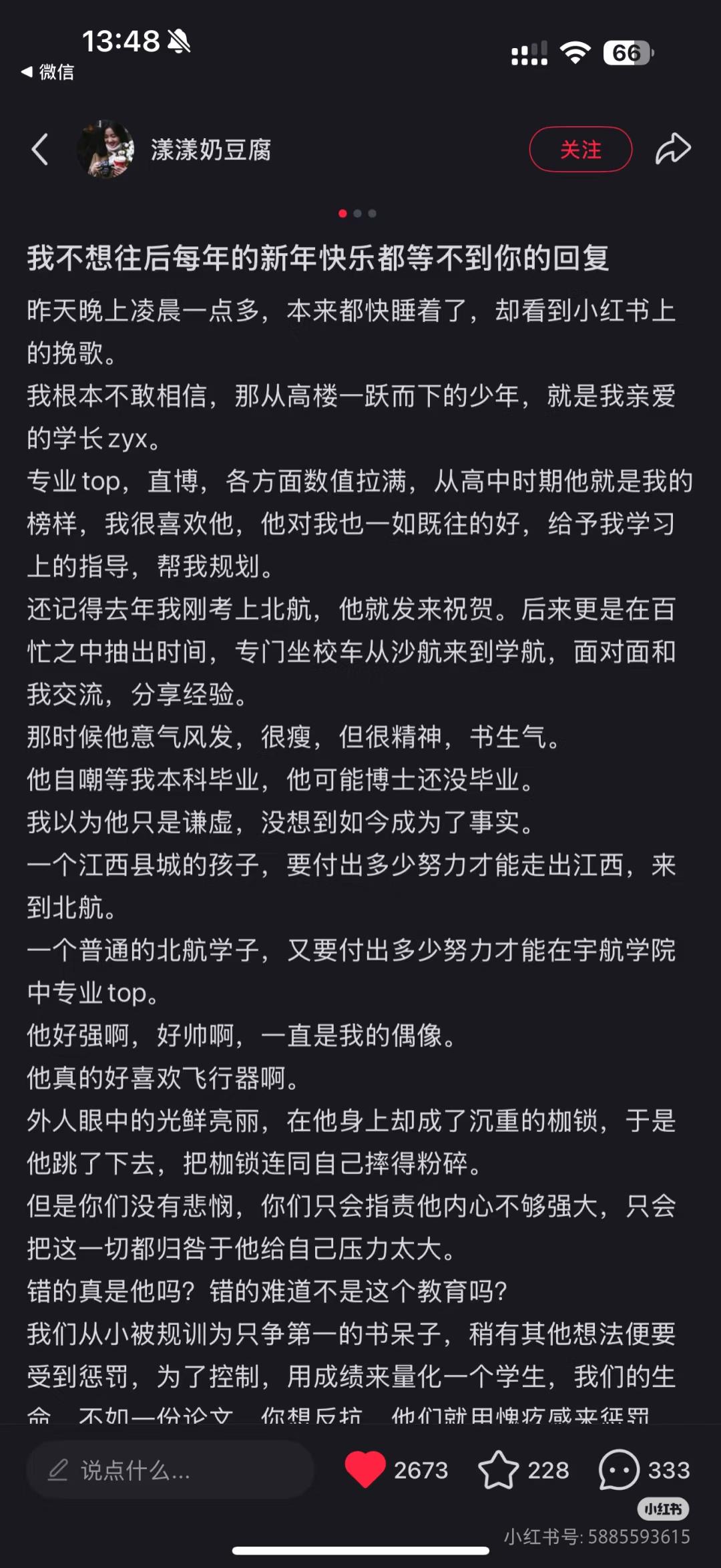Tap the username 漾漾奶豆腐
The height and width of the screenshot is (1568, 721).
[211, 150]
